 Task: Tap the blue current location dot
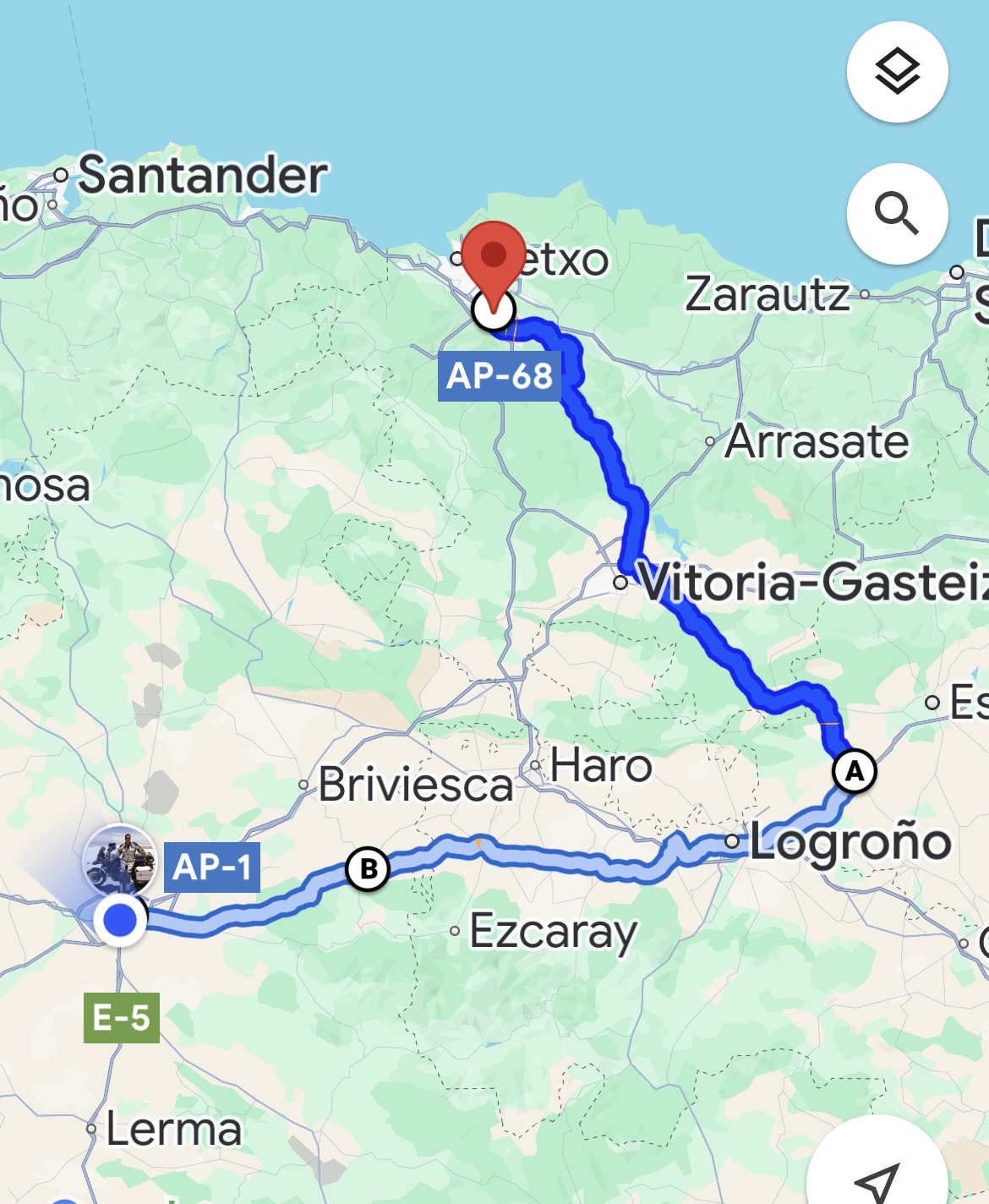[x=120, y=919]
